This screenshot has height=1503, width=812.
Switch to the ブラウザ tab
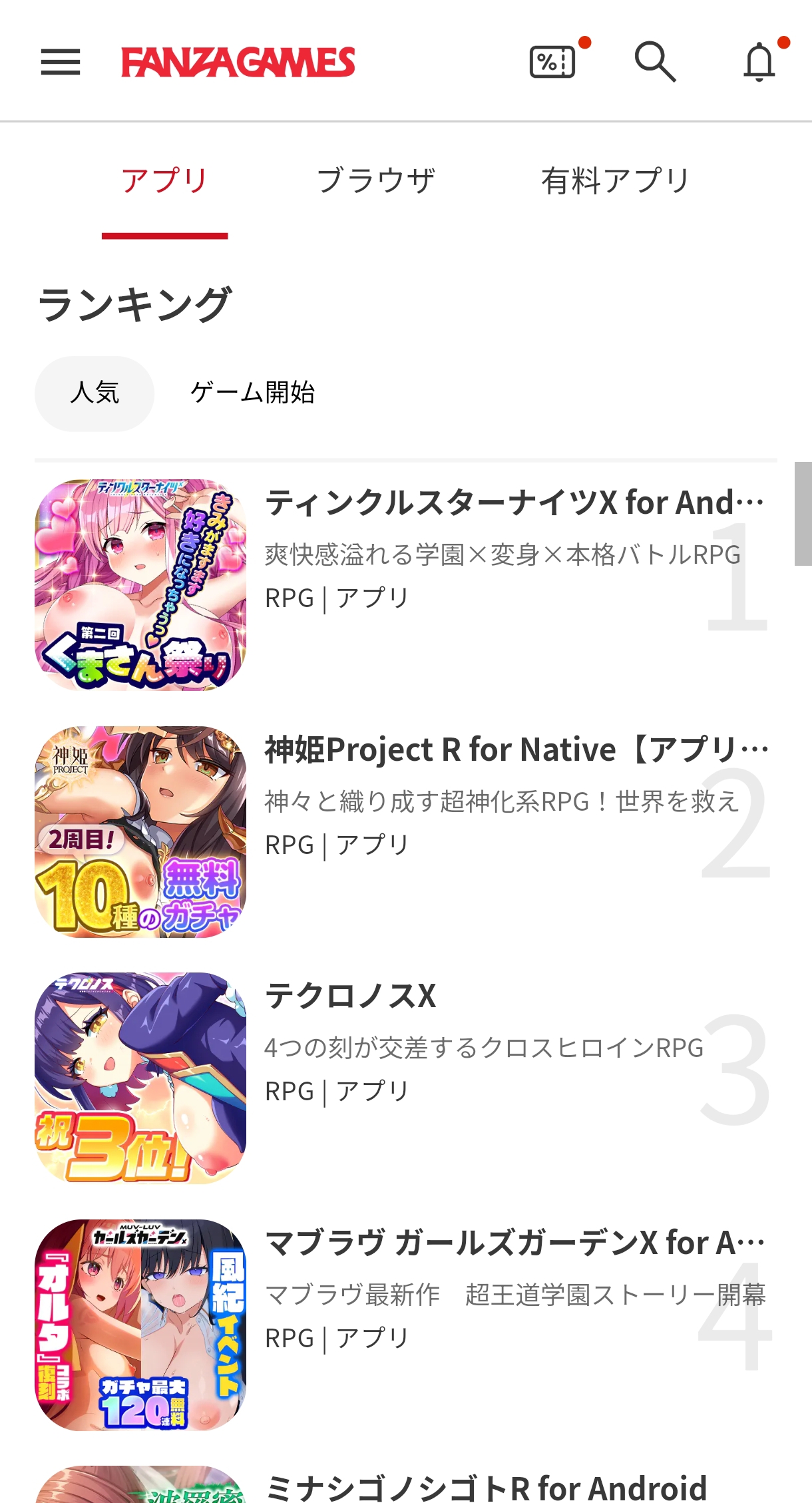376,181
